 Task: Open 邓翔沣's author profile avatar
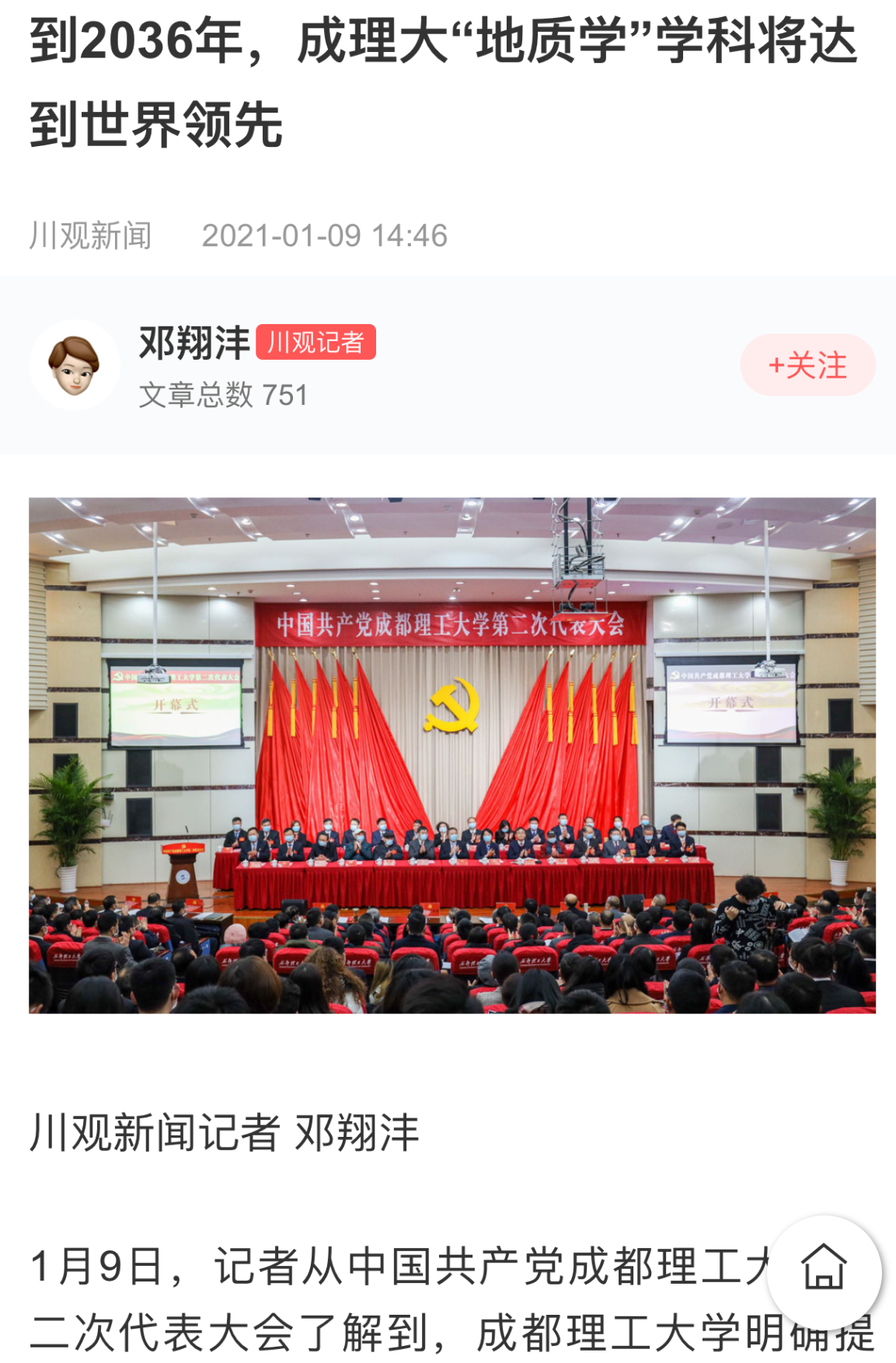pos(75,365)
